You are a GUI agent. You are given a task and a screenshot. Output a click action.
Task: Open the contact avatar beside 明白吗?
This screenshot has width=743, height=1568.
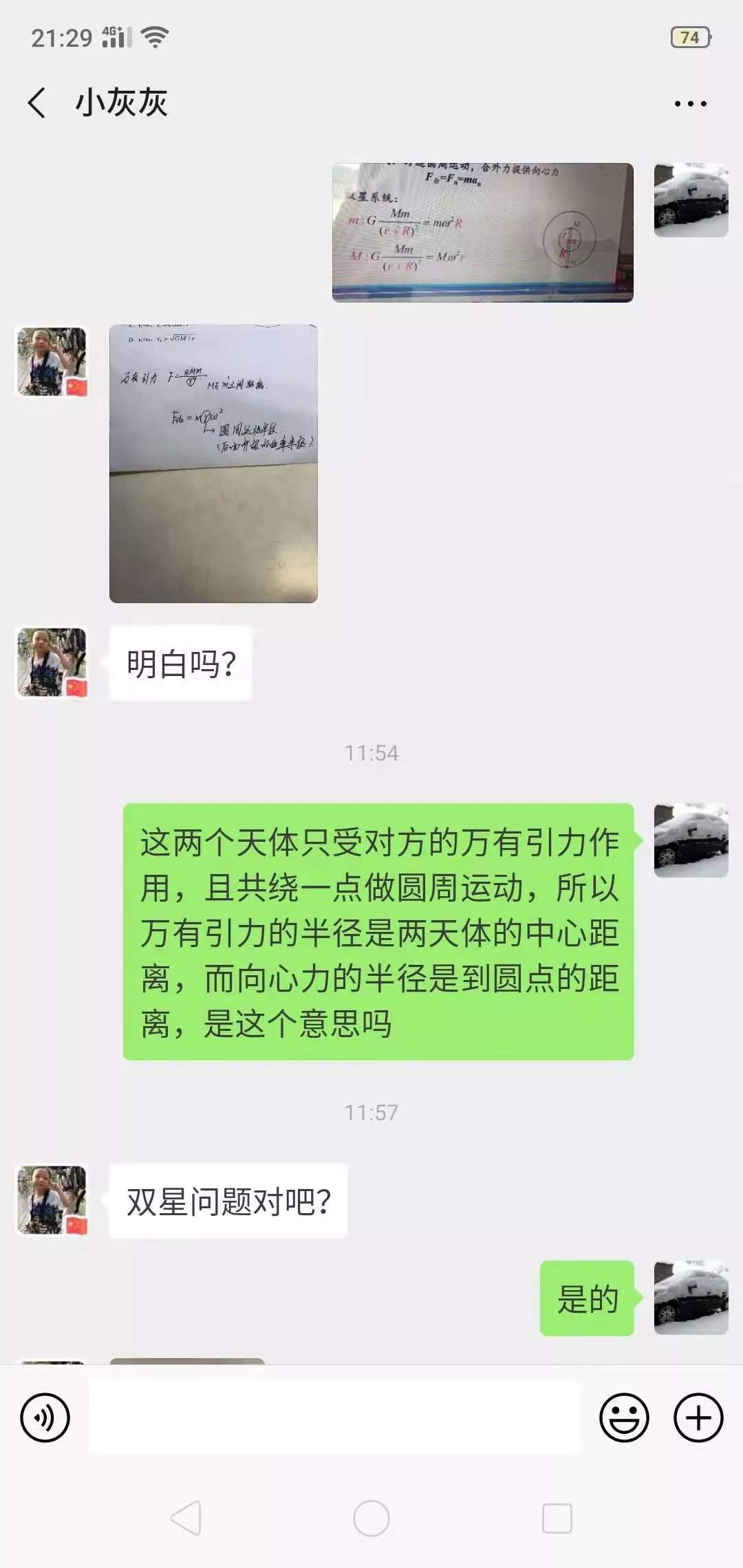[52, 662]
